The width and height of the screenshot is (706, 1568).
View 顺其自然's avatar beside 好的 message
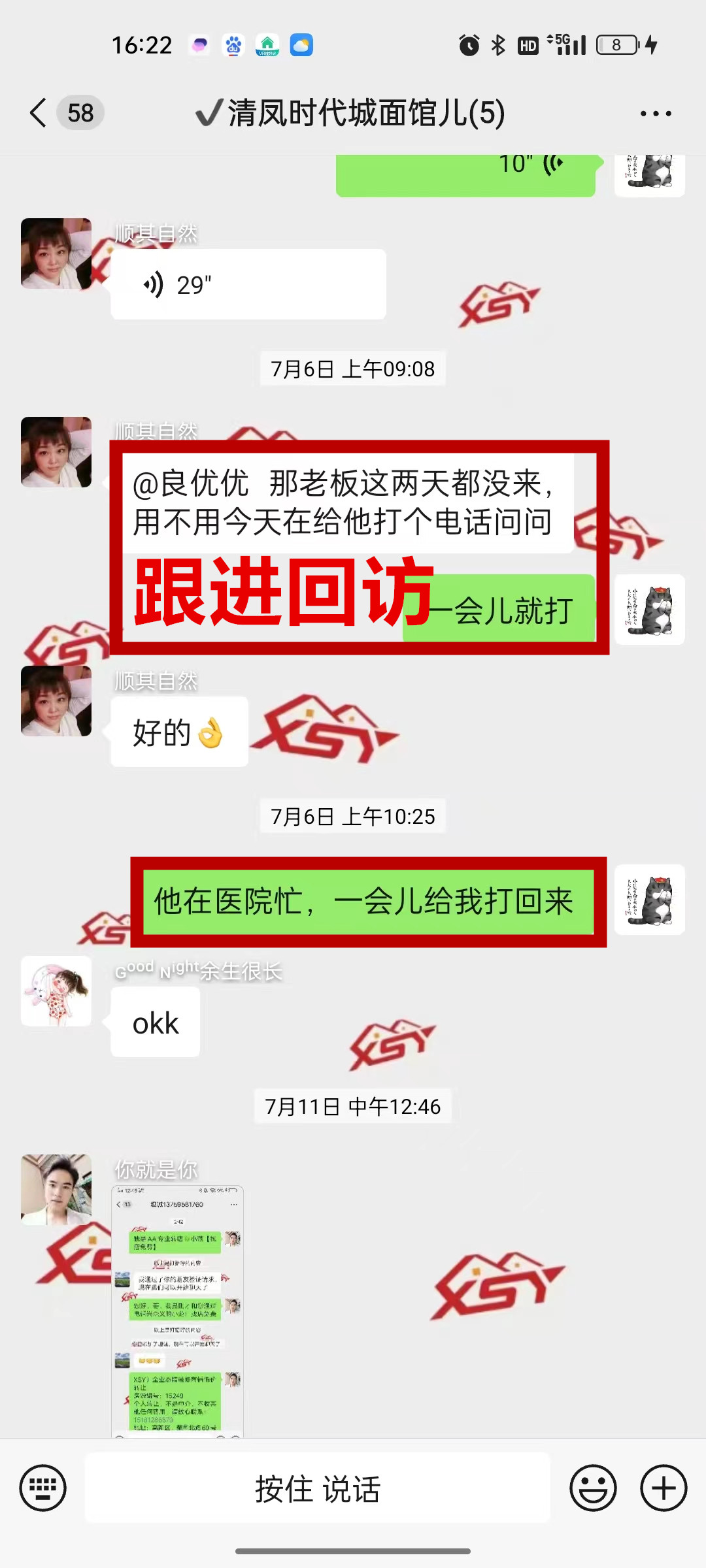tap(56, 701)
